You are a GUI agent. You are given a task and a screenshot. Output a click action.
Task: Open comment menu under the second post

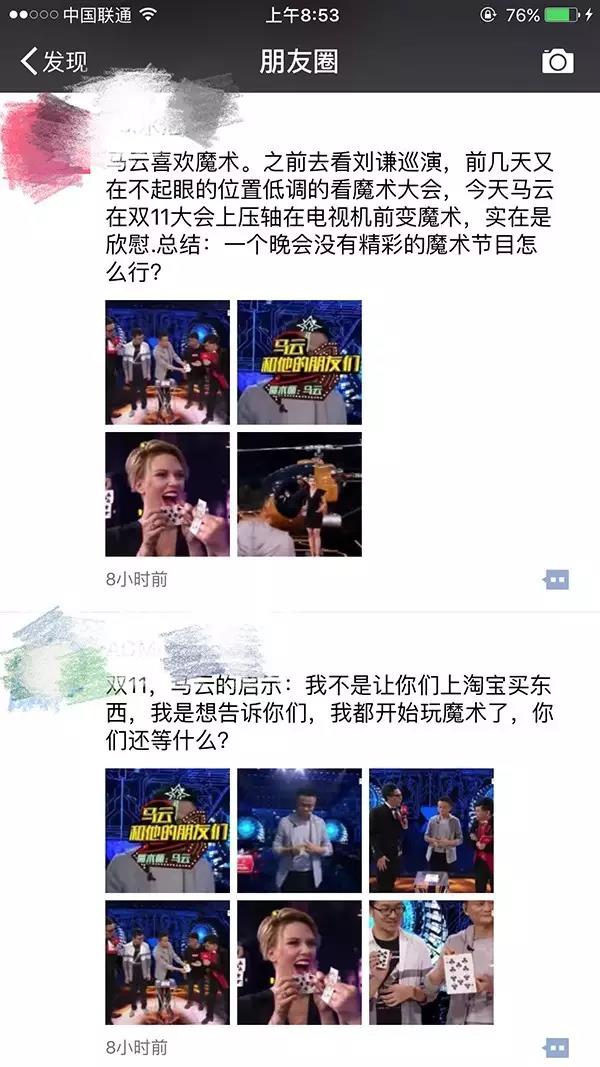click(x=556, y=1047)
